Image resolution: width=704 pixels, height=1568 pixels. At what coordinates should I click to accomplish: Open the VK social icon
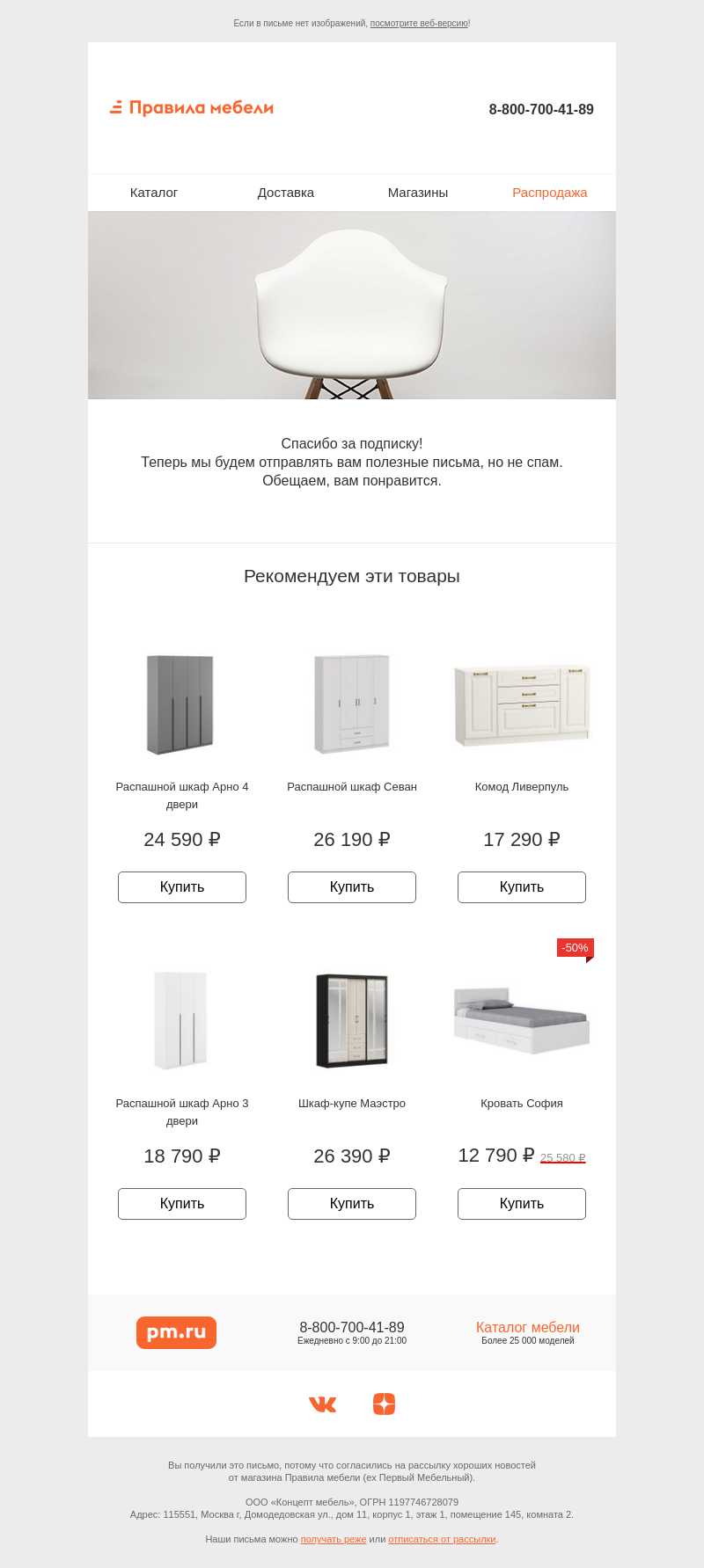(x=322, y=1404)
